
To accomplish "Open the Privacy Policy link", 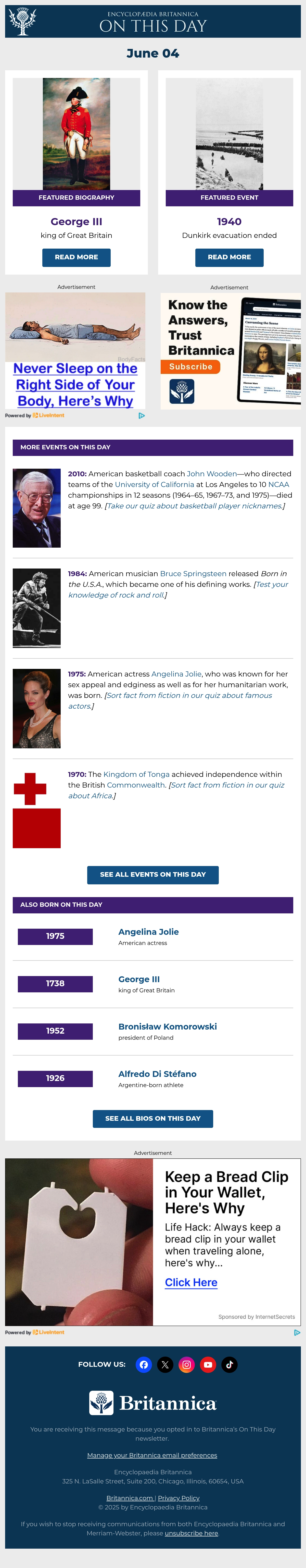I will pos(178,1498).
